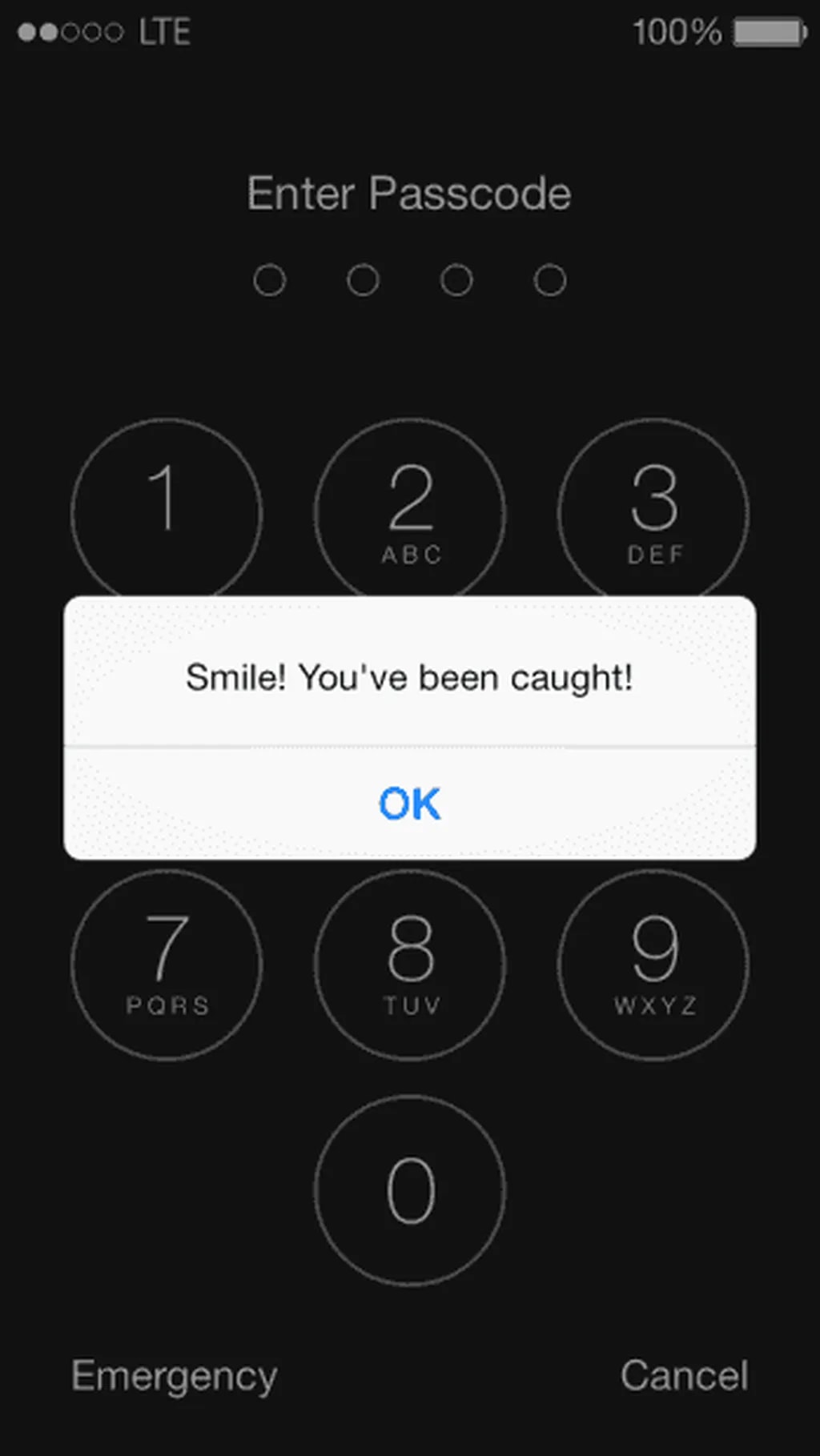Dismiss the alert with OK
The width and height of the screenshot is (820, 1456).
click(409, 803)
